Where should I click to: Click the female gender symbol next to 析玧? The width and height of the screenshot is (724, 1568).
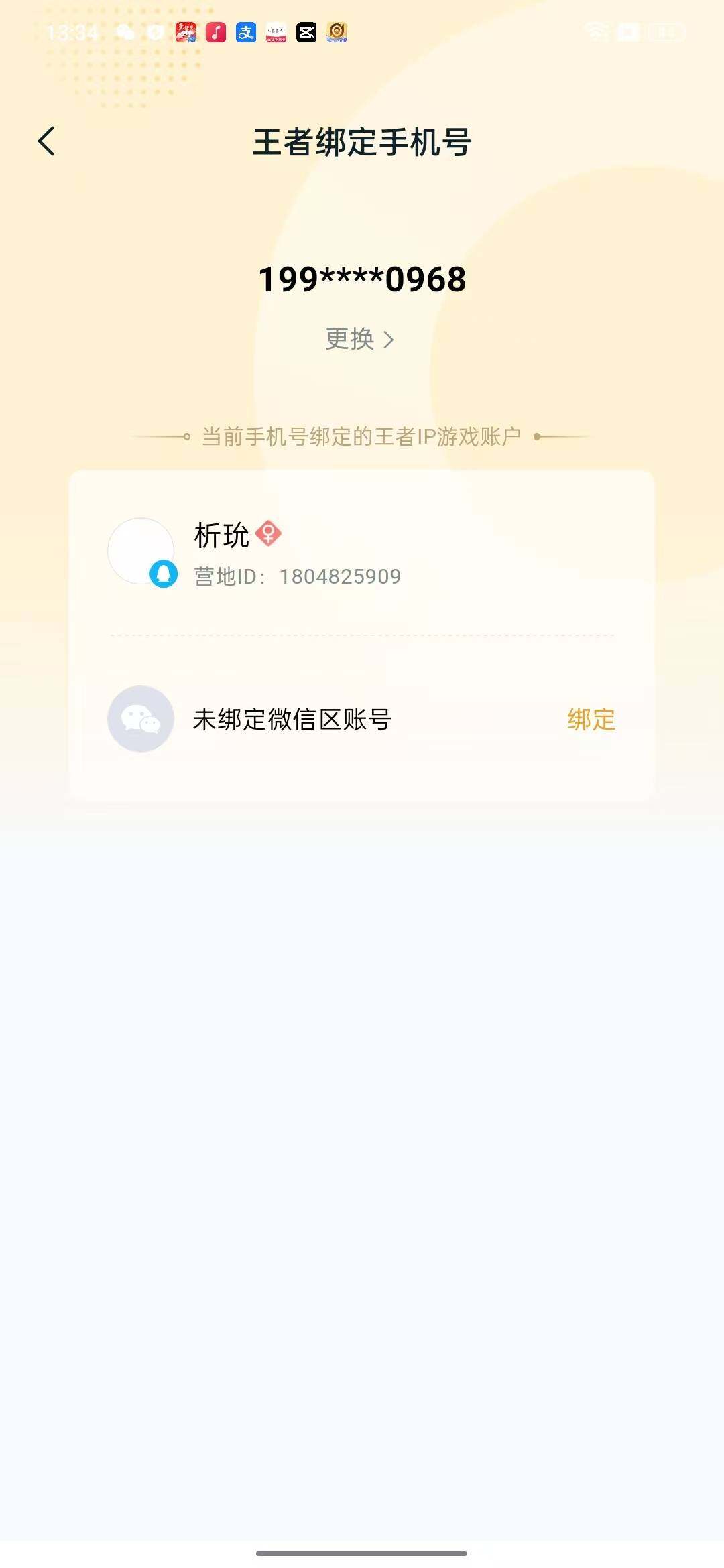(268, 533)
